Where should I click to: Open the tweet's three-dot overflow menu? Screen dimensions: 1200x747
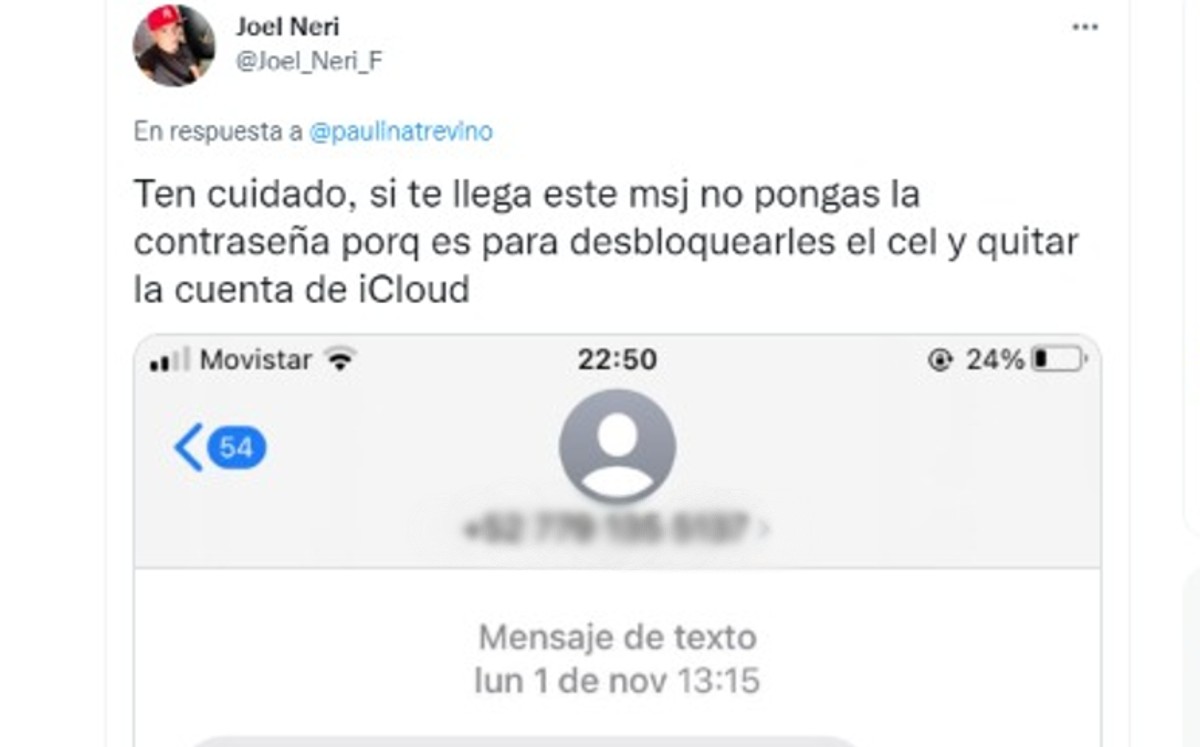1085,28
